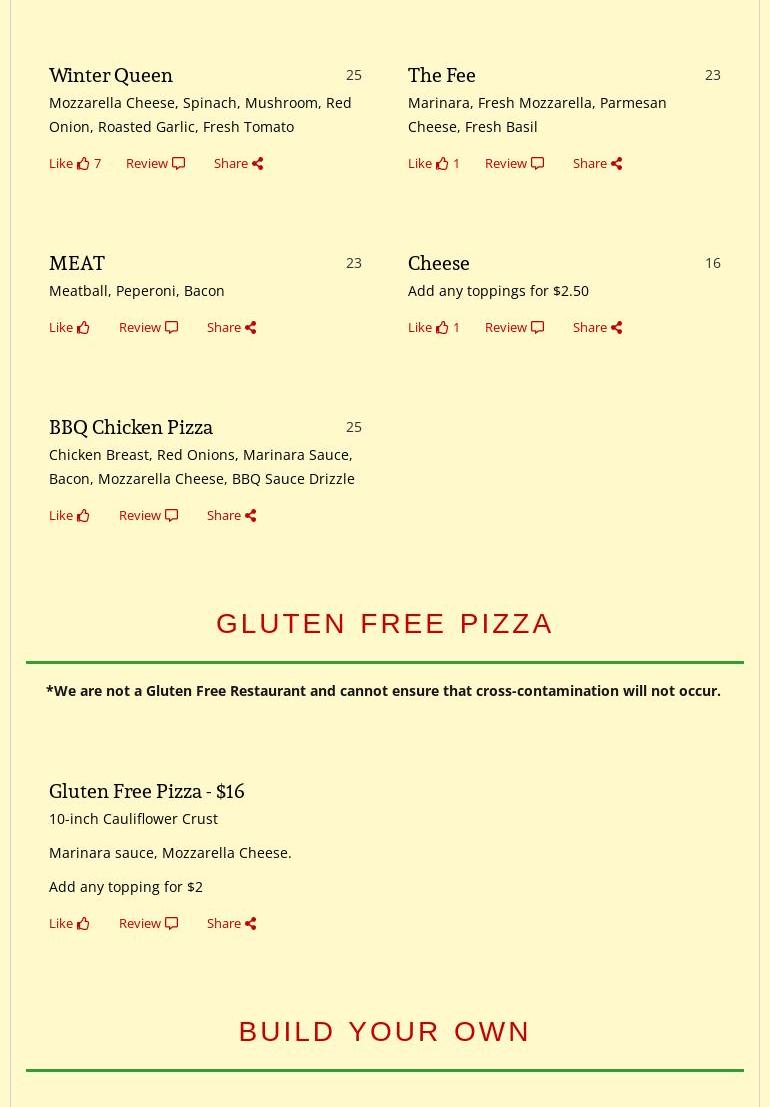Screen dimensions: 770x1107
Task: Review the BBQ Chicken Pizza
Action: tap(148, 515)
